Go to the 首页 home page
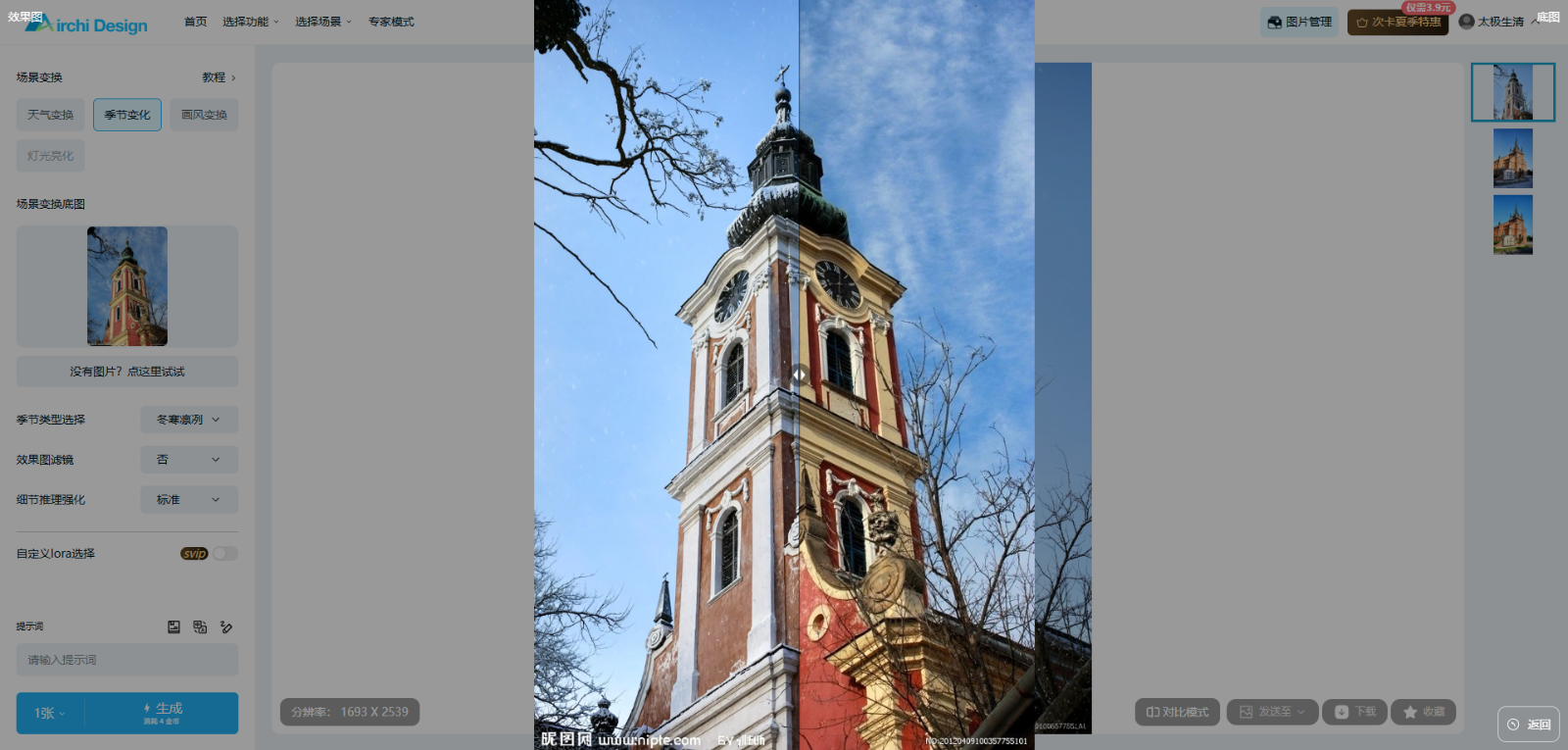This screenshot has height=750, width=1568. pos(196,22)
